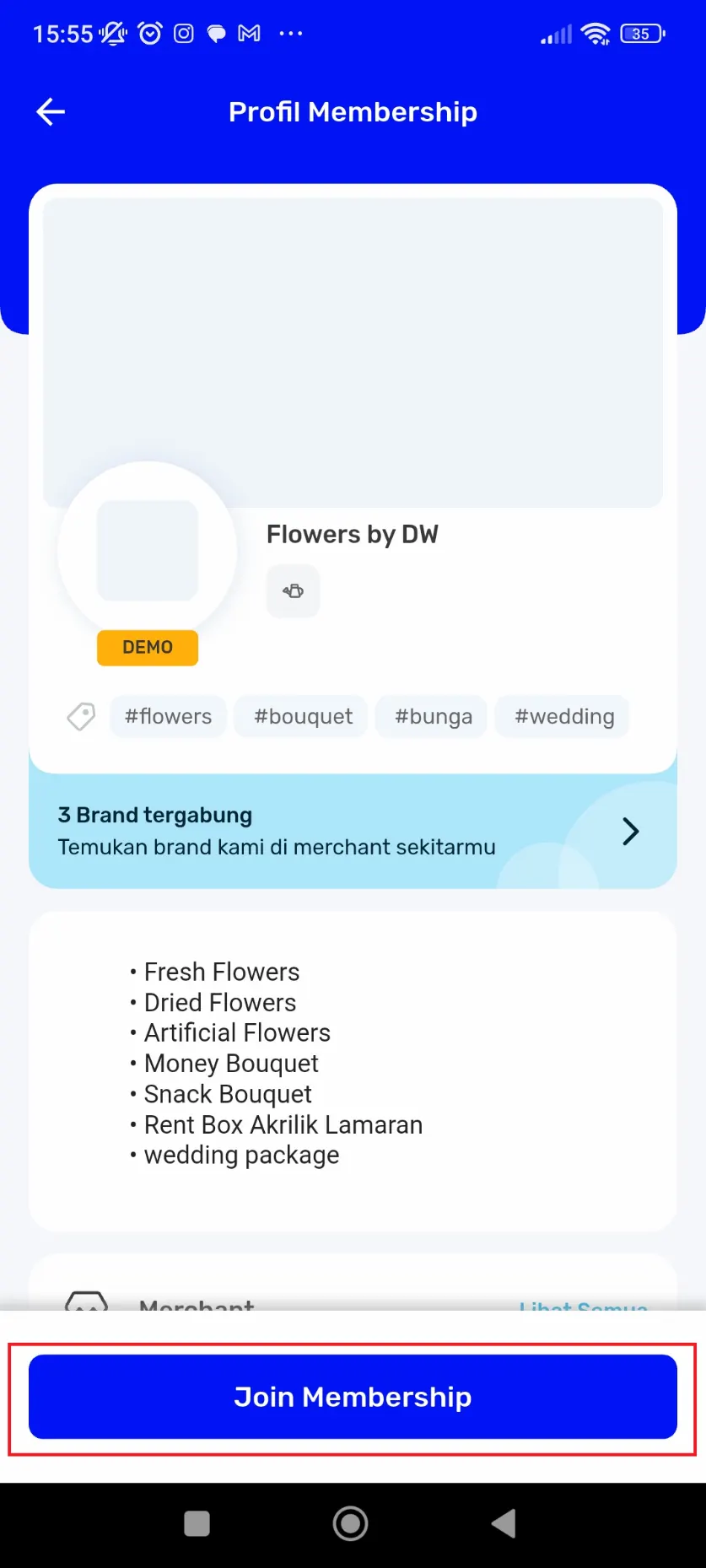Select the #flowers hashtag
This screenshot has width=706, height=1568.
pyautogui.click(x=168, y=715)
